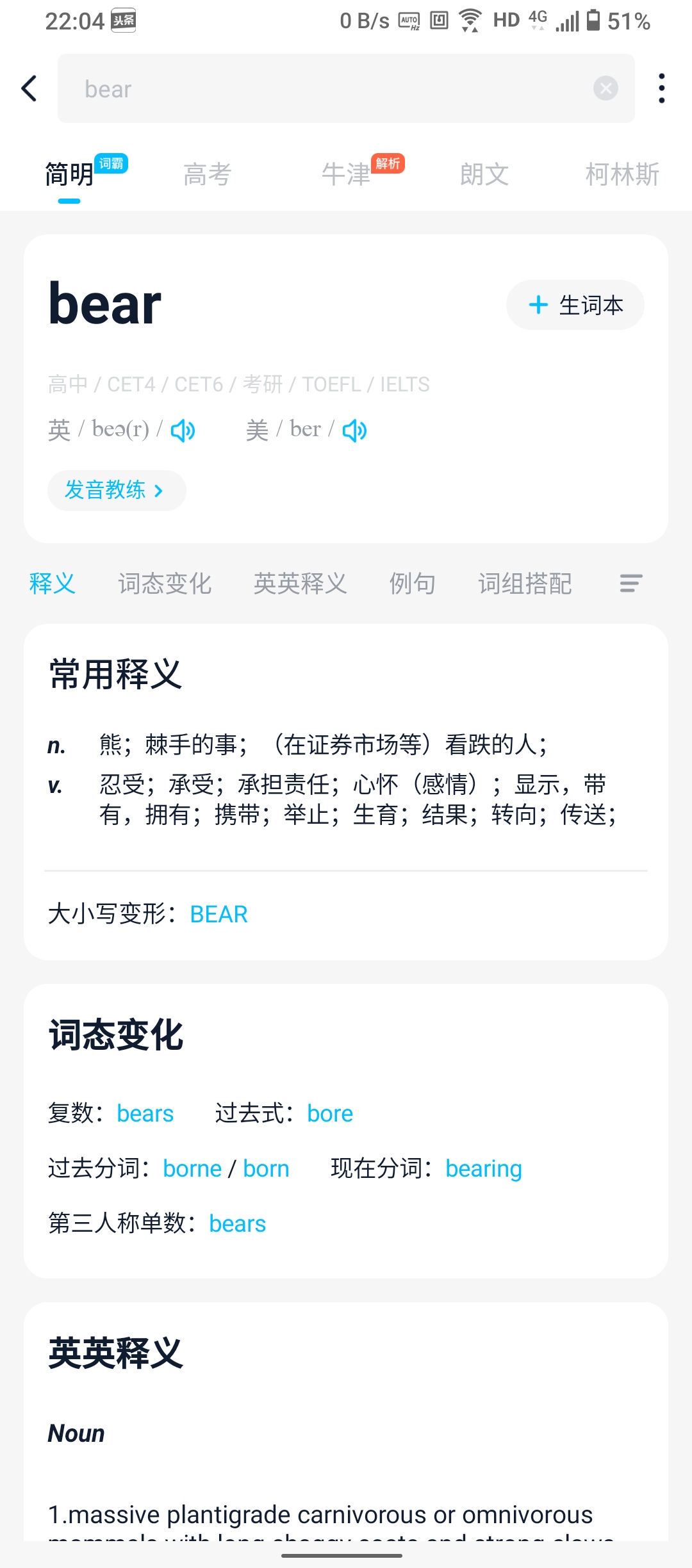Open the three-dot overflow menu
Screen dimensions: 692x1568
coord(662,88)
